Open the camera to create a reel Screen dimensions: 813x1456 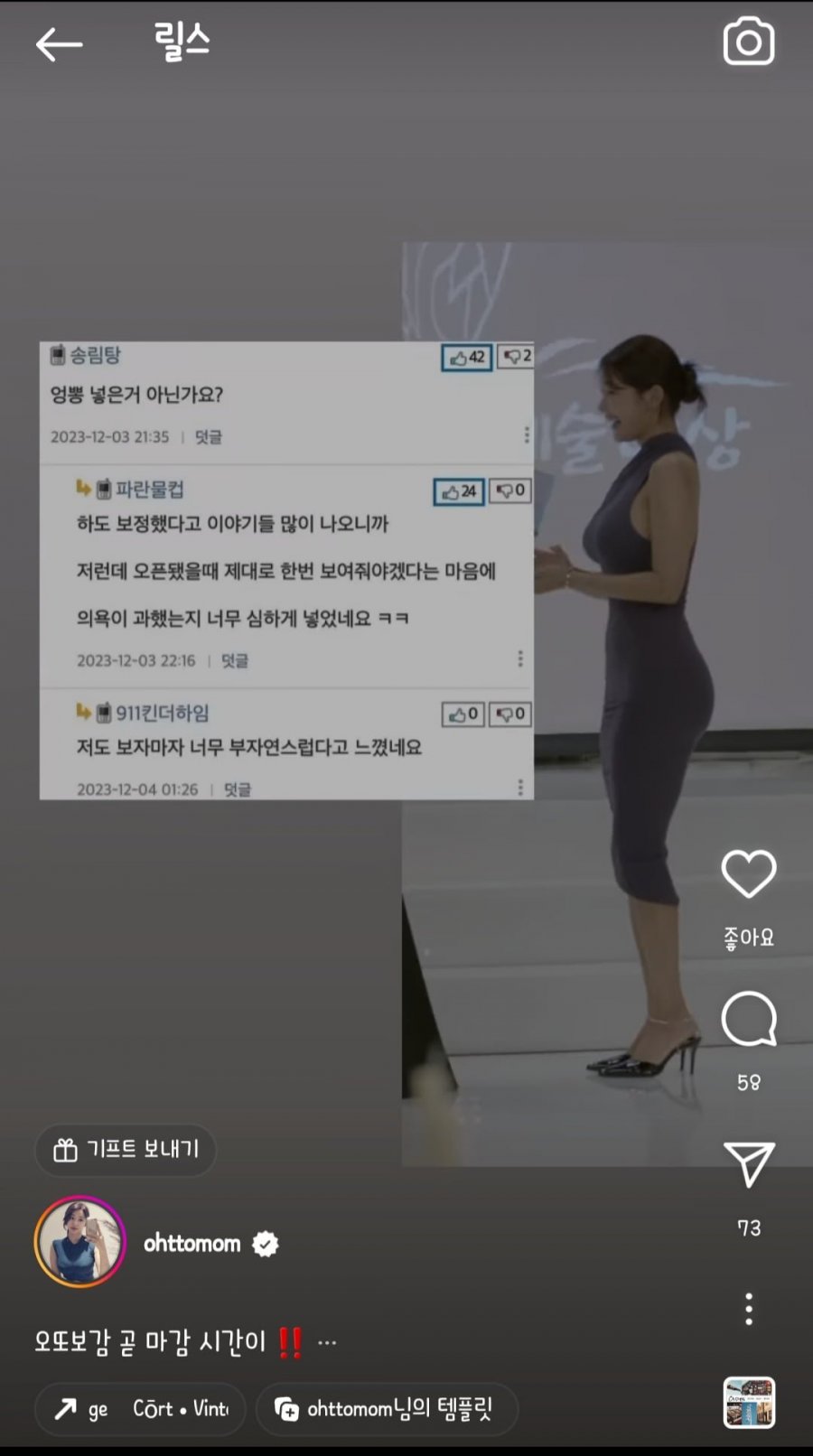tap(748, 42)
